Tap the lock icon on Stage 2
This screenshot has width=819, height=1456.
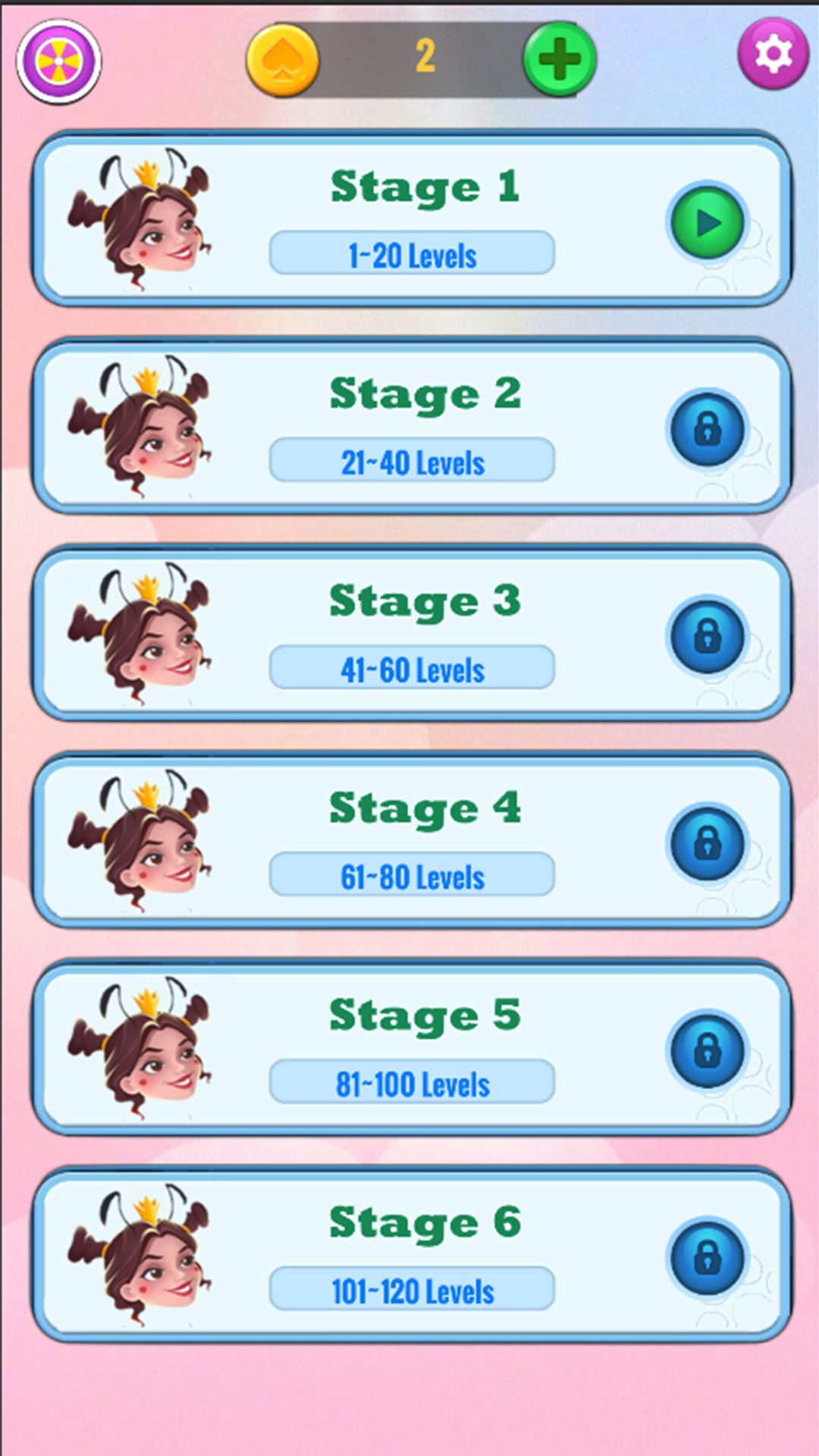coord(708,429)
